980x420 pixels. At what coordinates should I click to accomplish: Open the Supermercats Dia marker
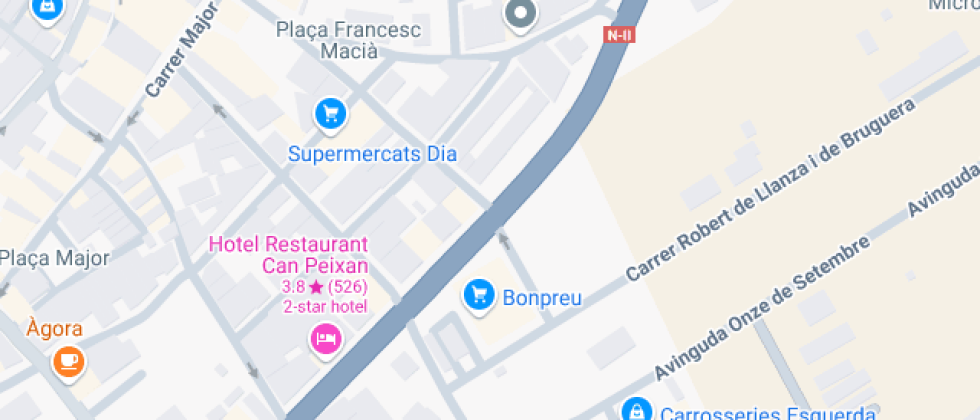tap(330, 114)
